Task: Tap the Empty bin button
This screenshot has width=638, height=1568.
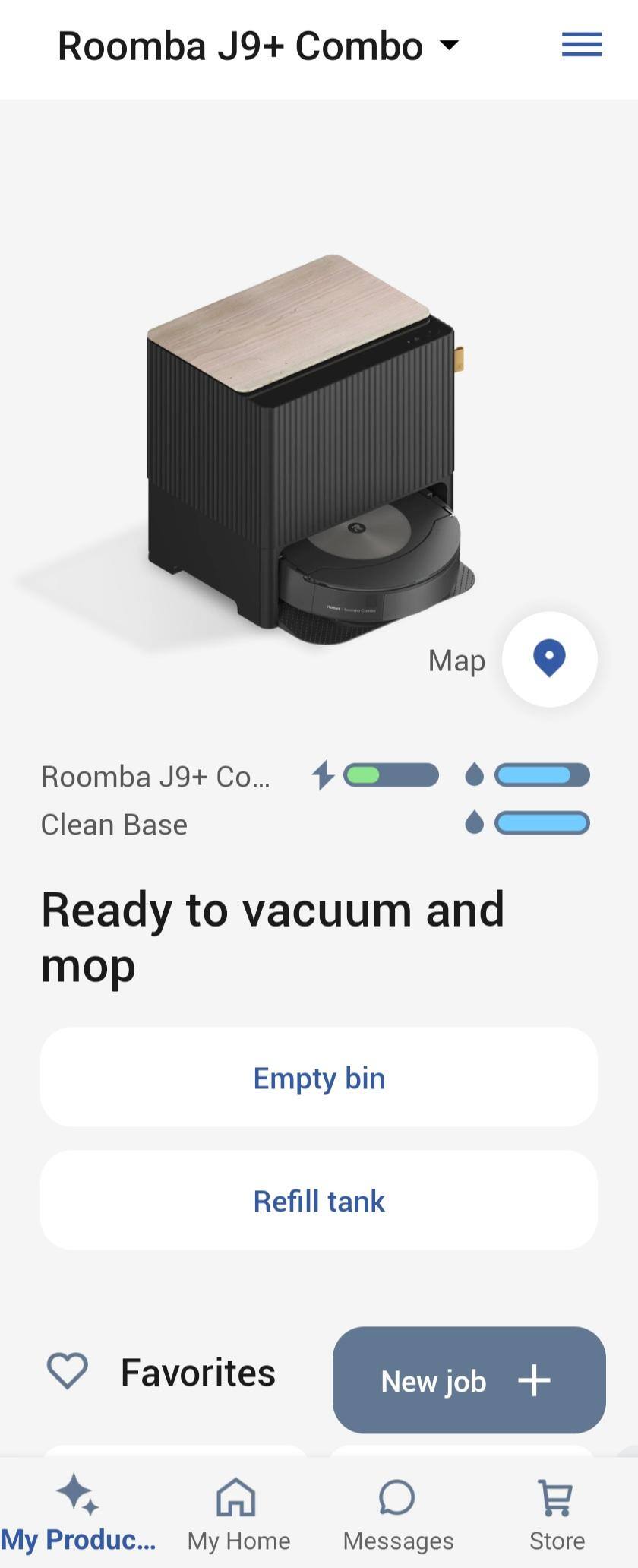Action: 319,1077
